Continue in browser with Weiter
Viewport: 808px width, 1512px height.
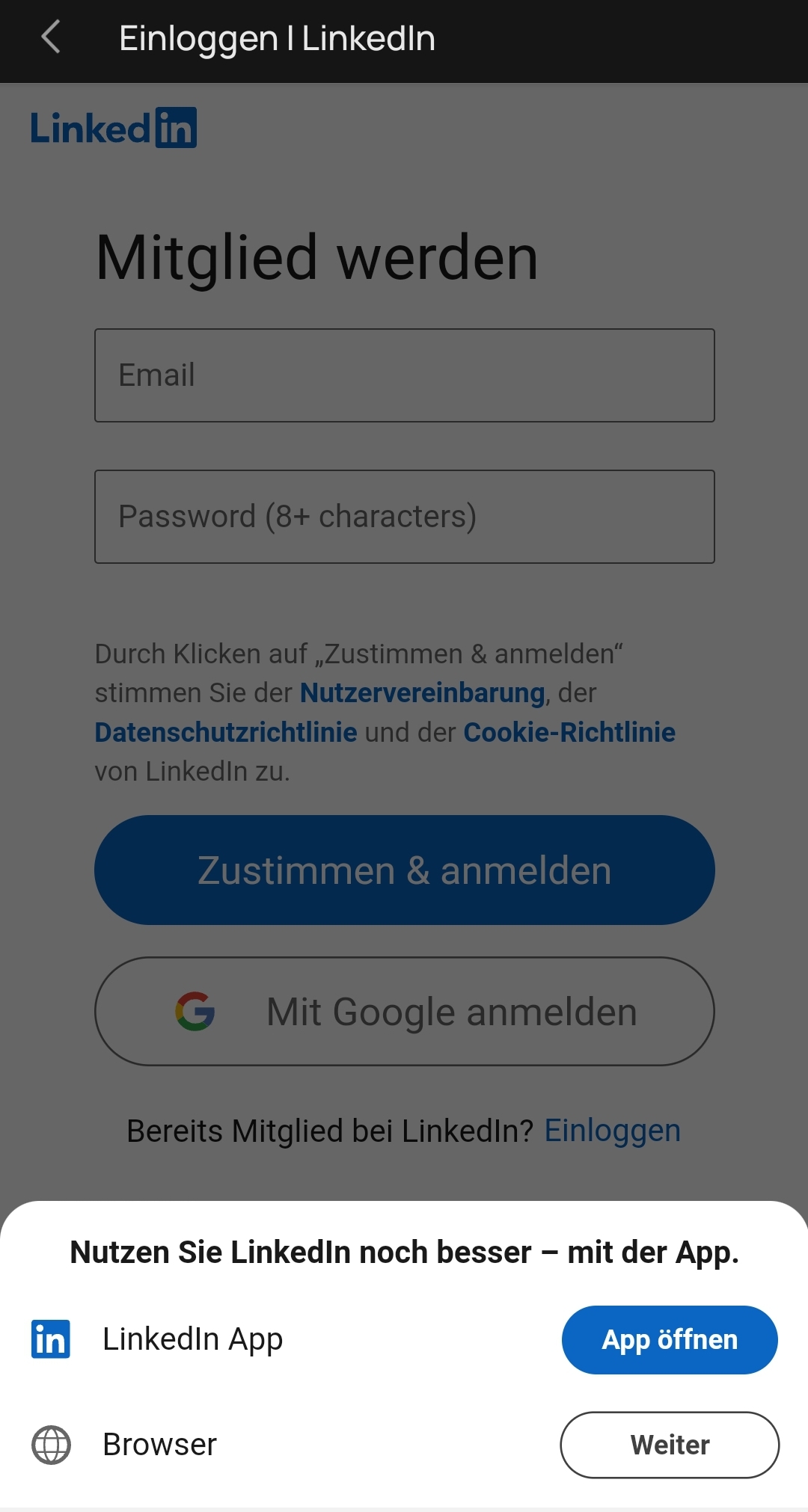tap(670, 1445)
